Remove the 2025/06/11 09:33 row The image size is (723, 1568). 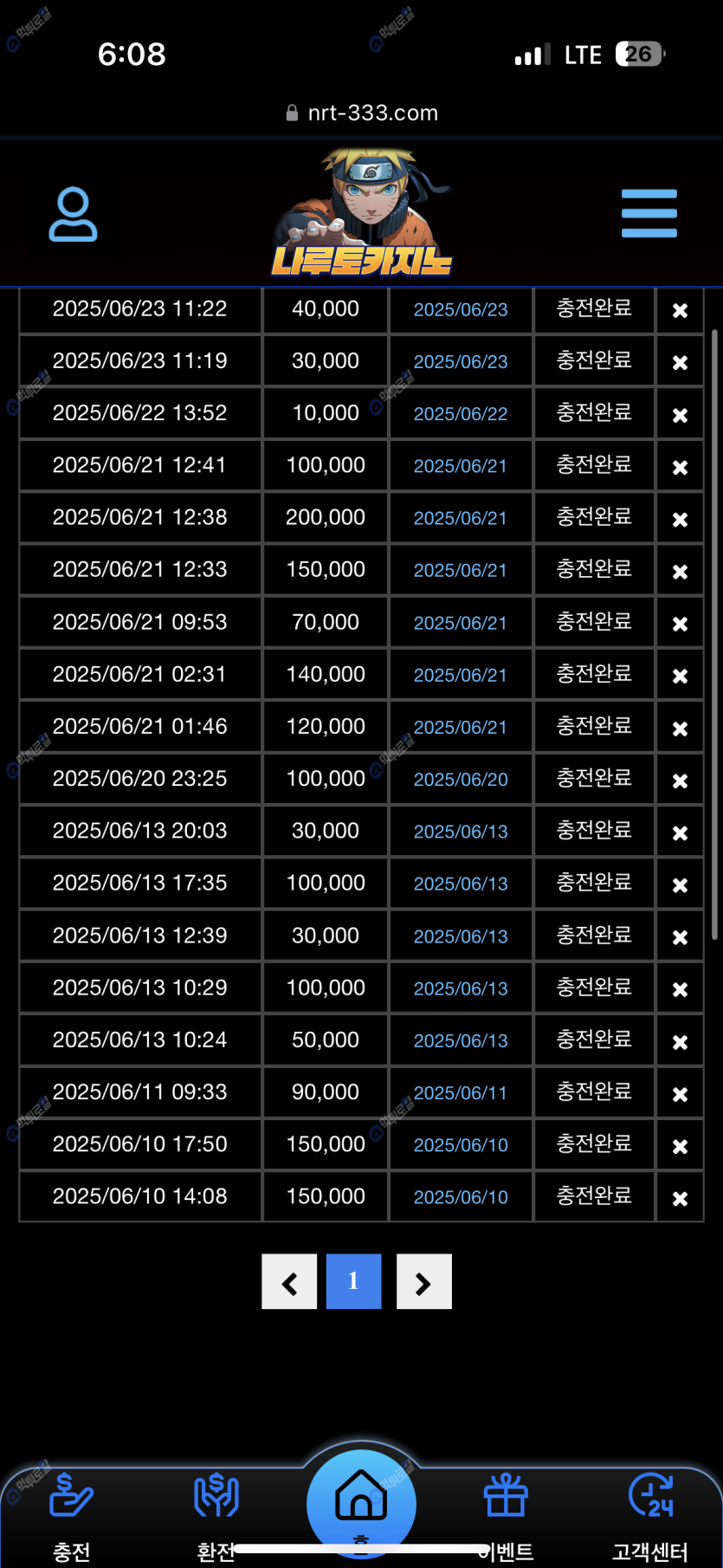pyautogui.click(x=680, y=1094)
